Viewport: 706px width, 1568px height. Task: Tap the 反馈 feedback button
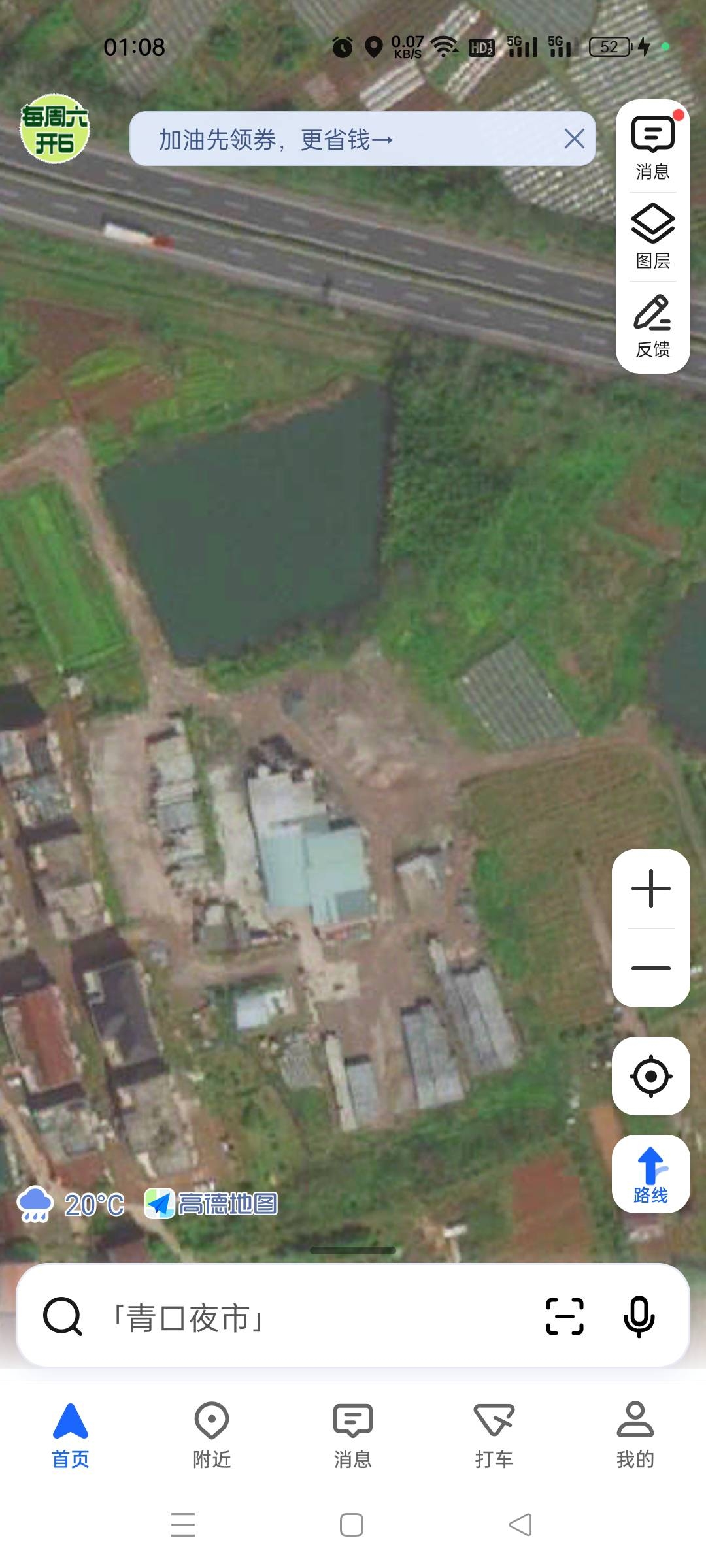point(652,325)
